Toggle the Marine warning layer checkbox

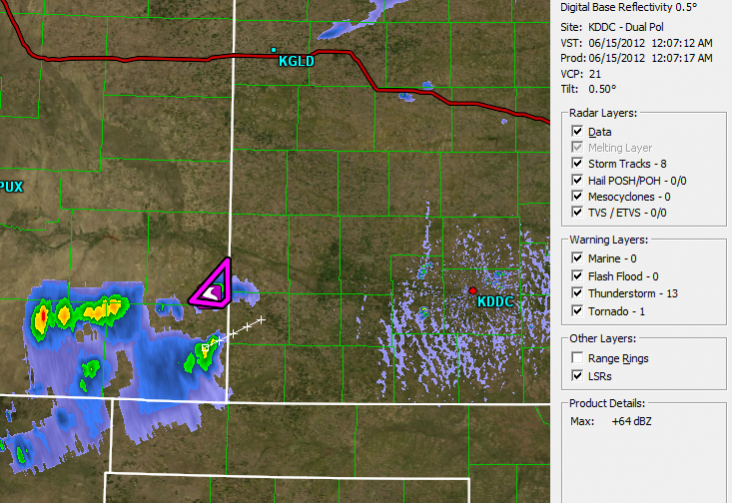(577, 260)
